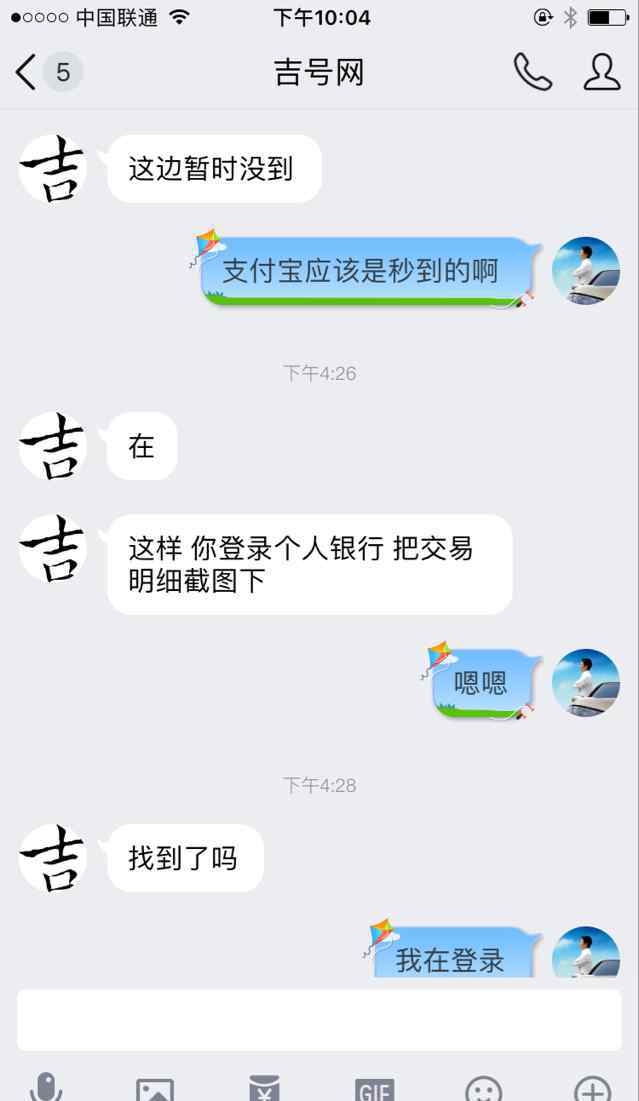Open the GIF picker

coord(374,1090)
